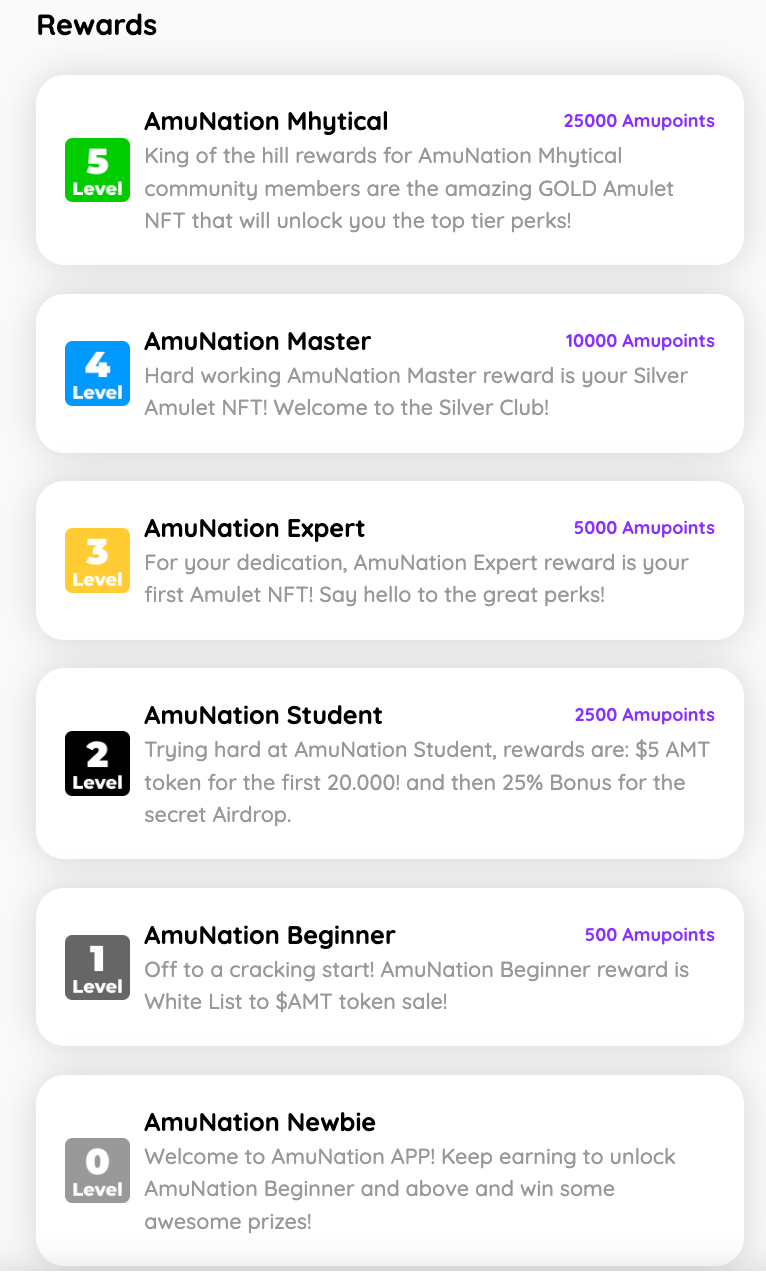This screenshot has height=1284, width=766.
Task: View the AmuNation Expert level 3 card
Action: point(390,561)
